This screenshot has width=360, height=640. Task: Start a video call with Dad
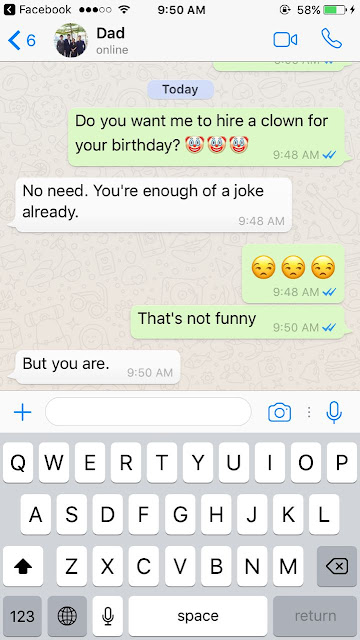point(285,40)
